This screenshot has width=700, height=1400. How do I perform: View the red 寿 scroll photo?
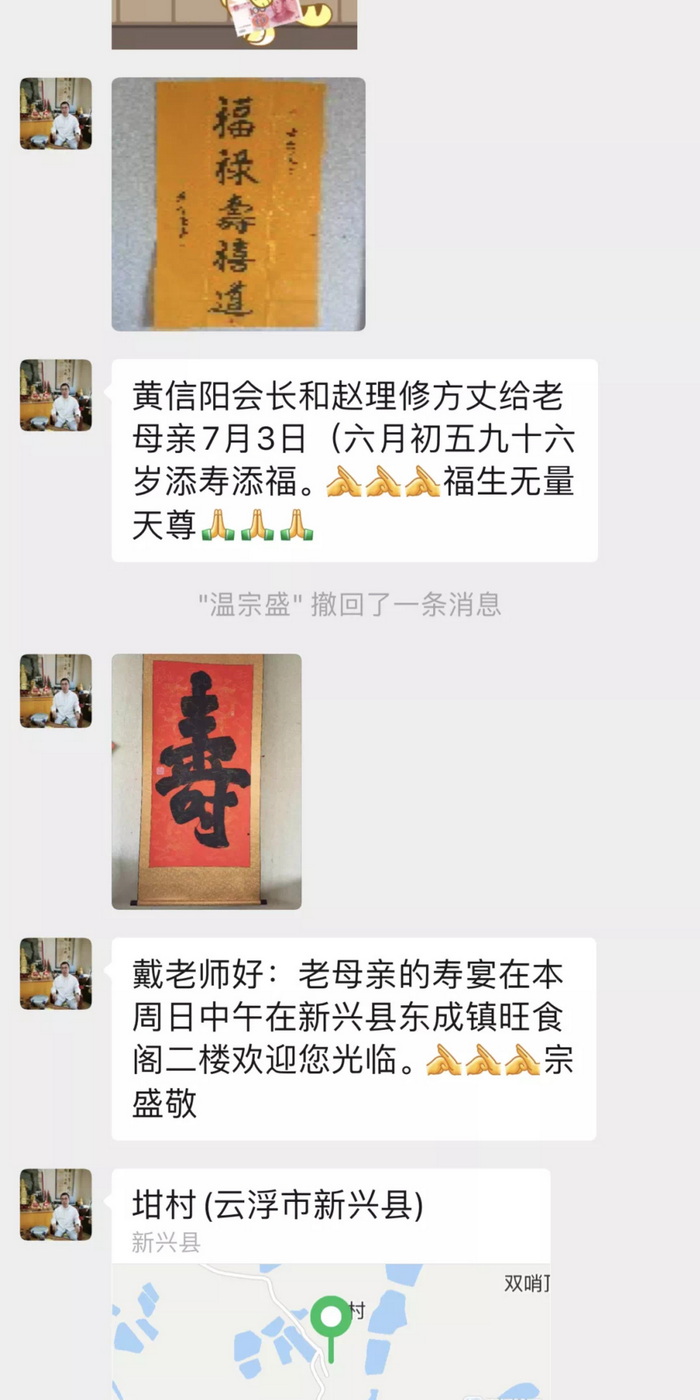[x=206, y=781]
